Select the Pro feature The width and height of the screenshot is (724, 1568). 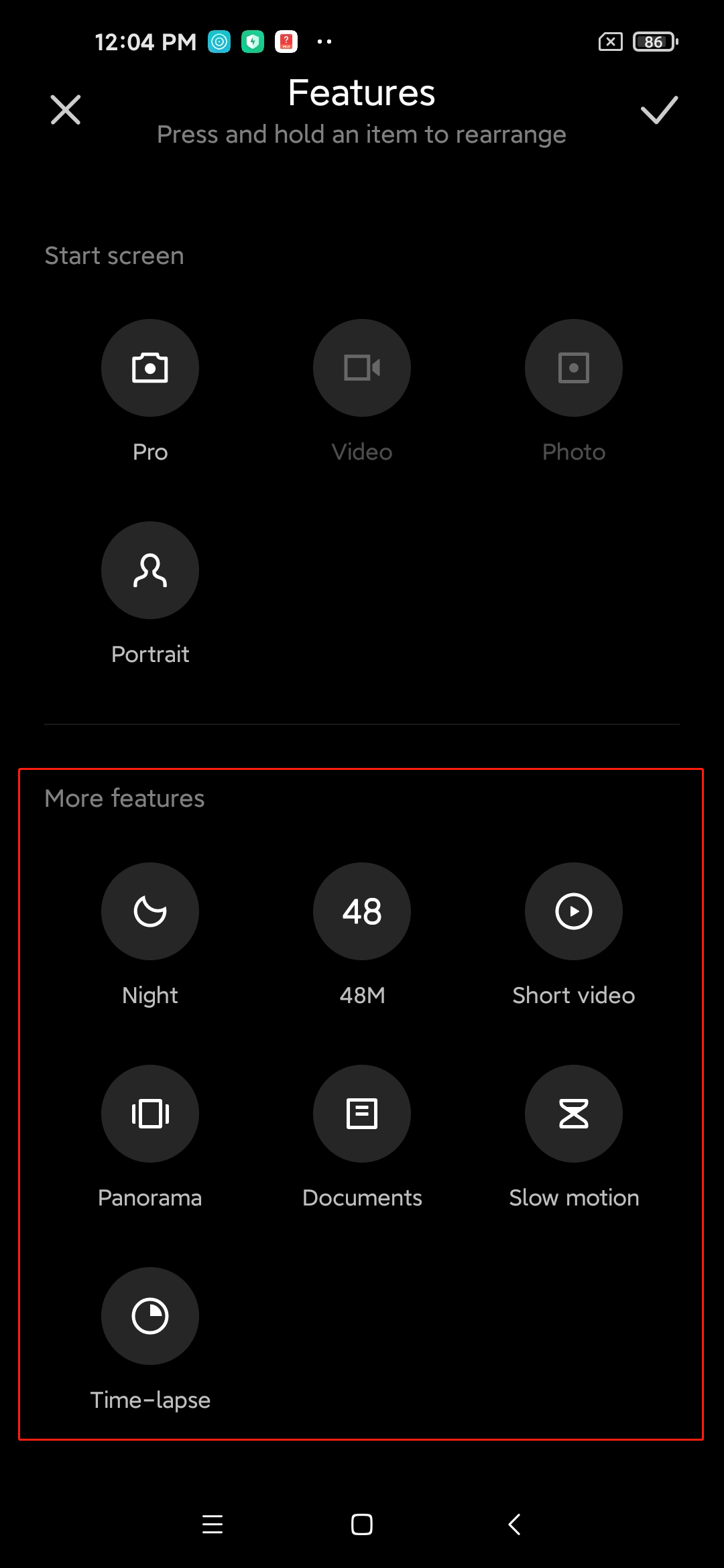coord(150,368)
